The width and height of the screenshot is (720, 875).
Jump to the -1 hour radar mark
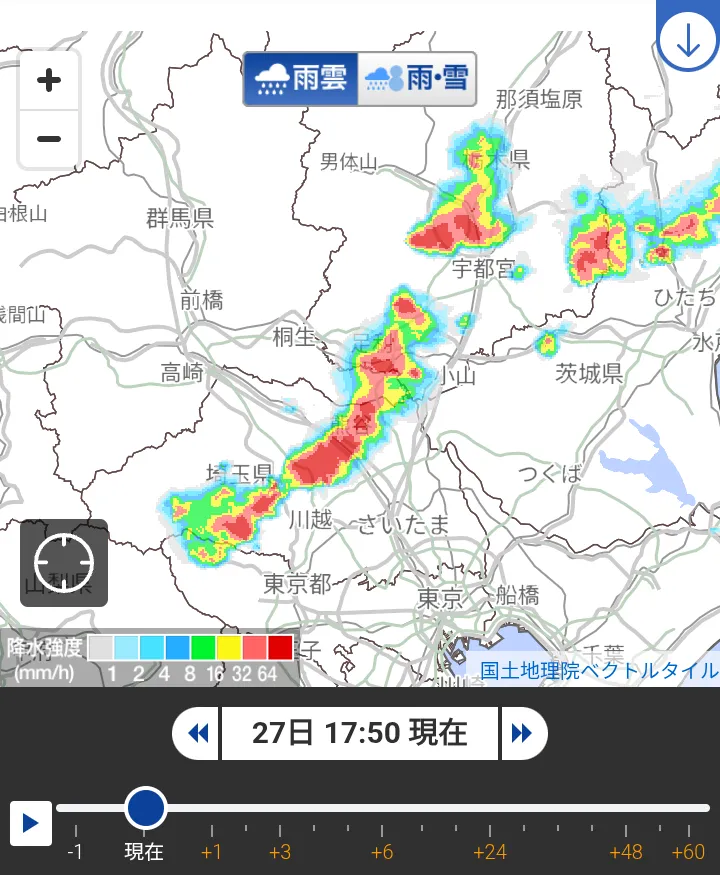[x=75, y=829]
